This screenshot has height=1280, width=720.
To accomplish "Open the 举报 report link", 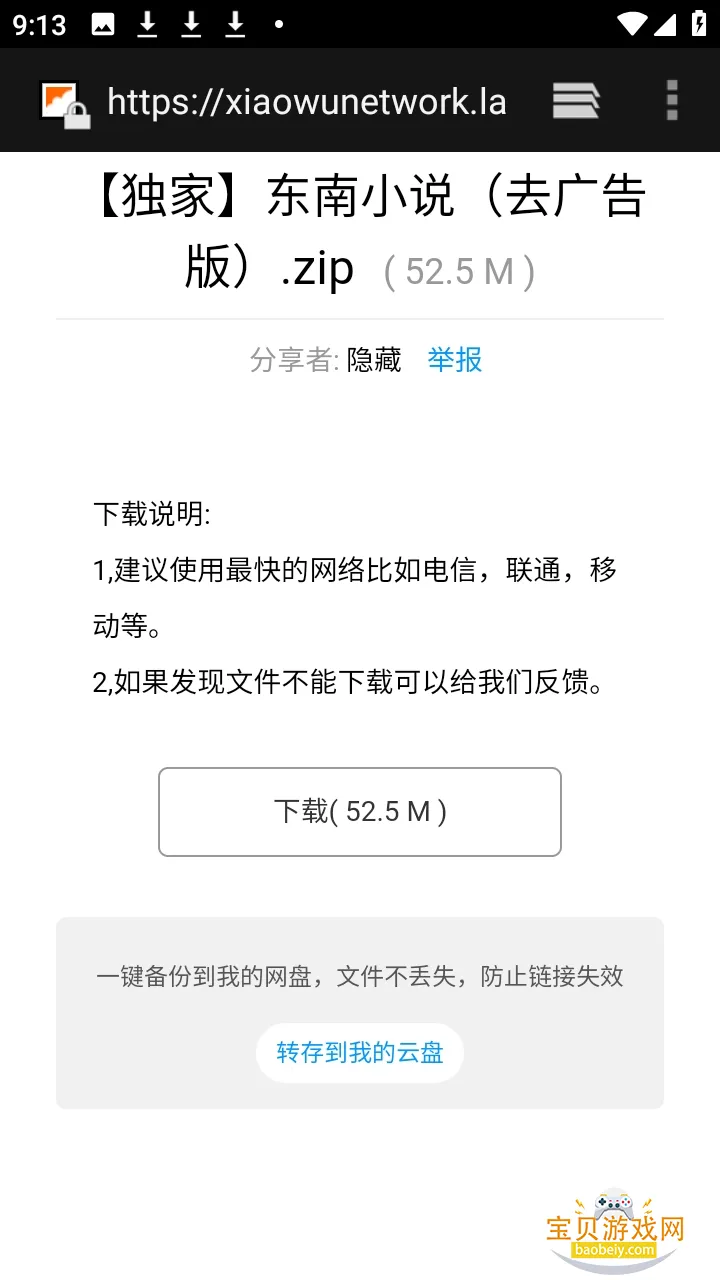I will point(455,361).
